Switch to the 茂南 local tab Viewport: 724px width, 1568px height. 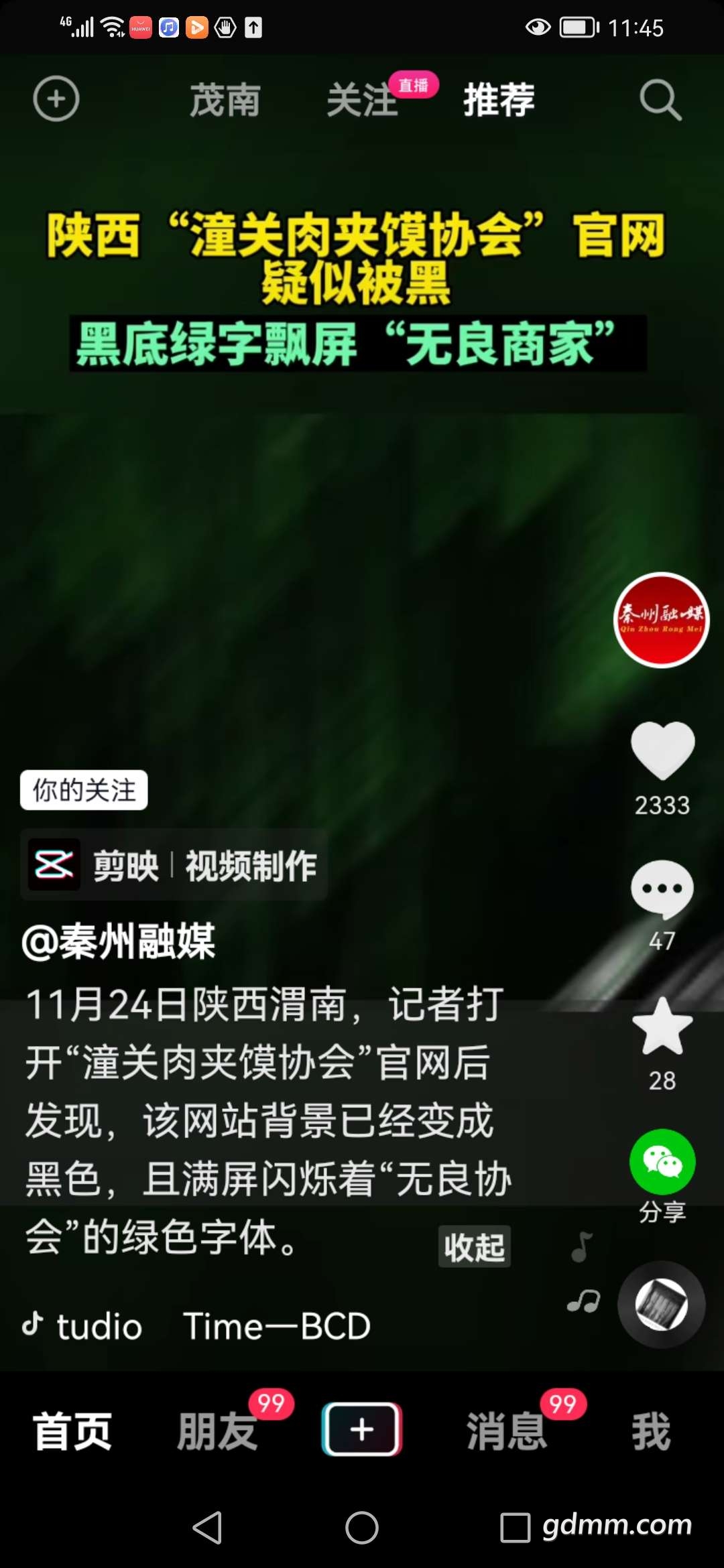pos(225,101)
